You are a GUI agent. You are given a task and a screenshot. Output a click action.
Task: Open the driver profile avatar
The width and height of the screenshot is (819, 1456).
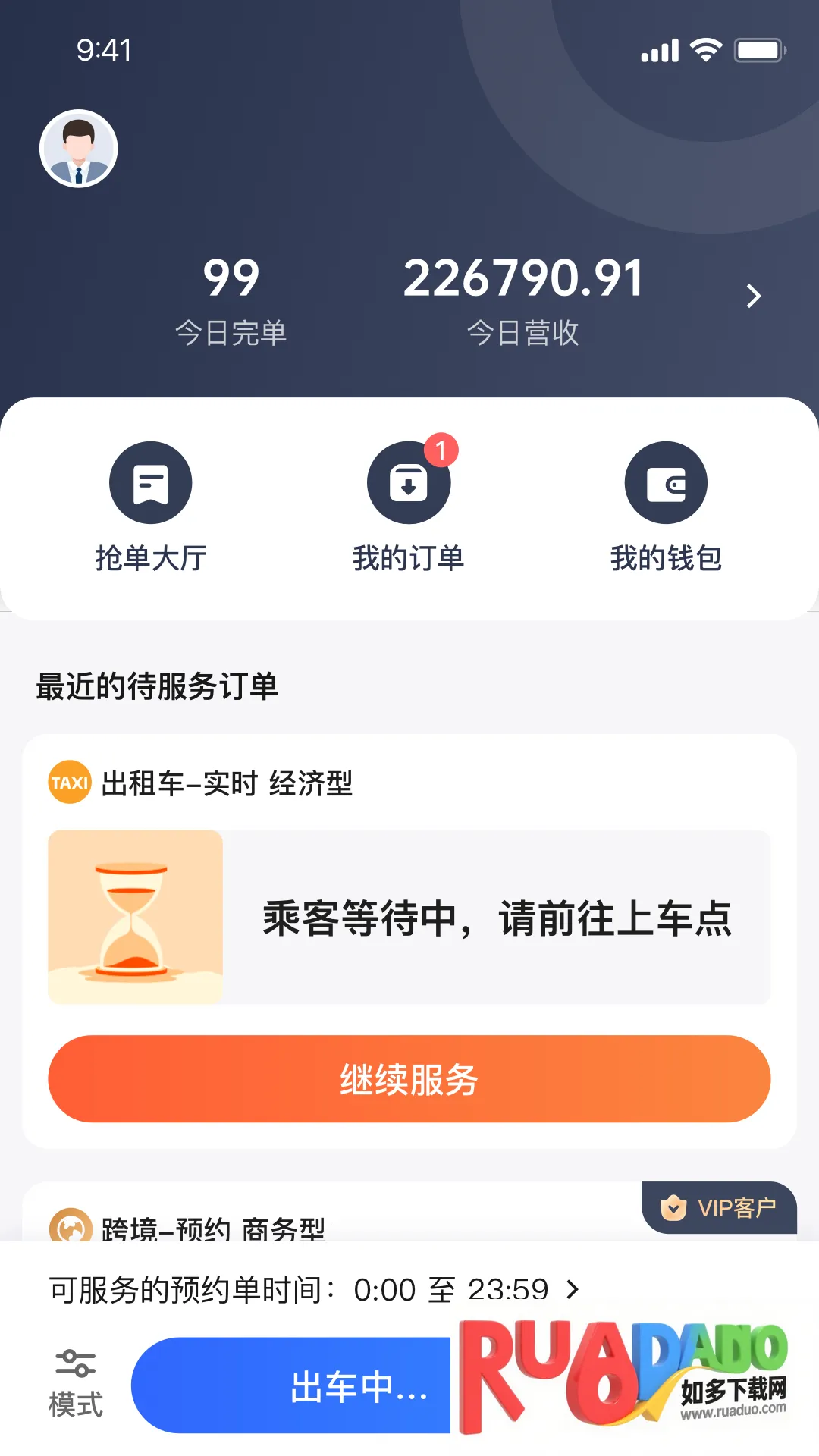pos(79,149)
